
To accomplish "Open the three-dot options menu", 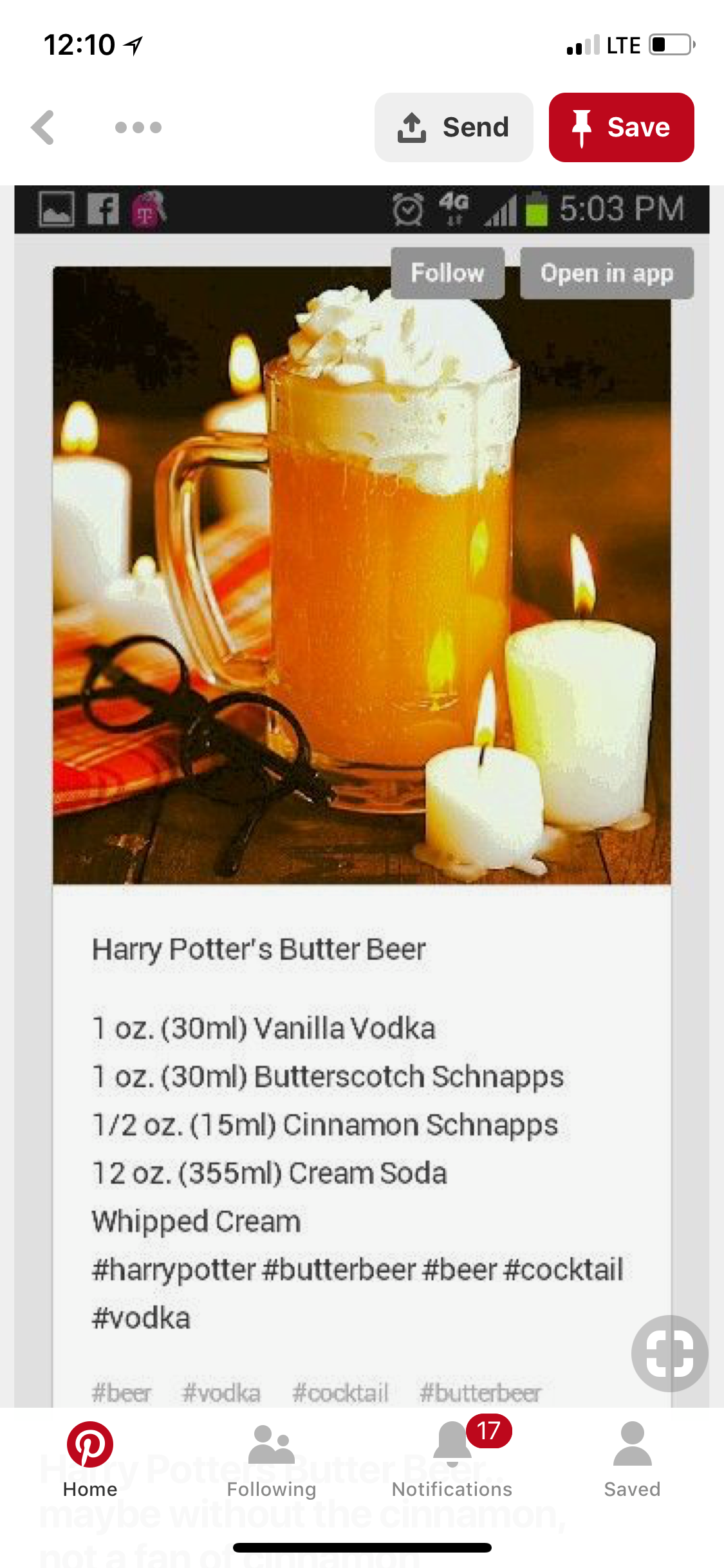I will click(x=138, y=127).
